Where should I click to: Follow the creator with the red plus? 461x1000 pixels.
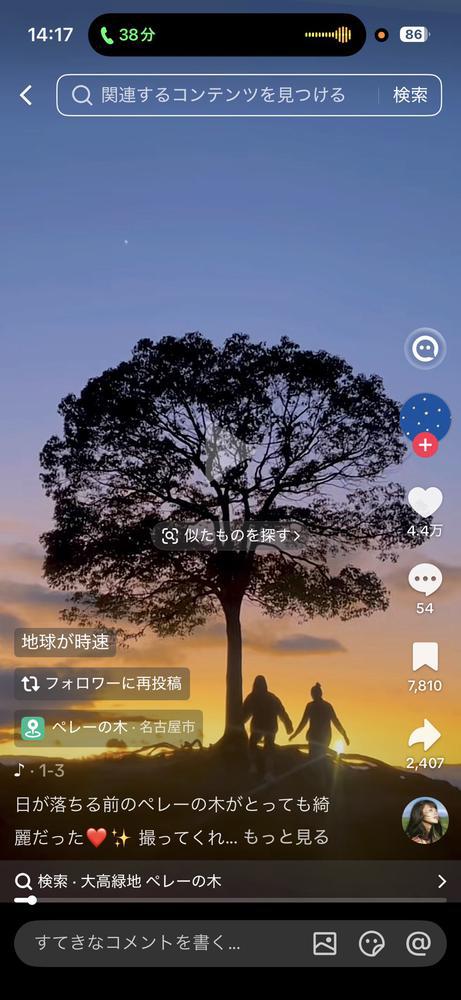[425, 445]
